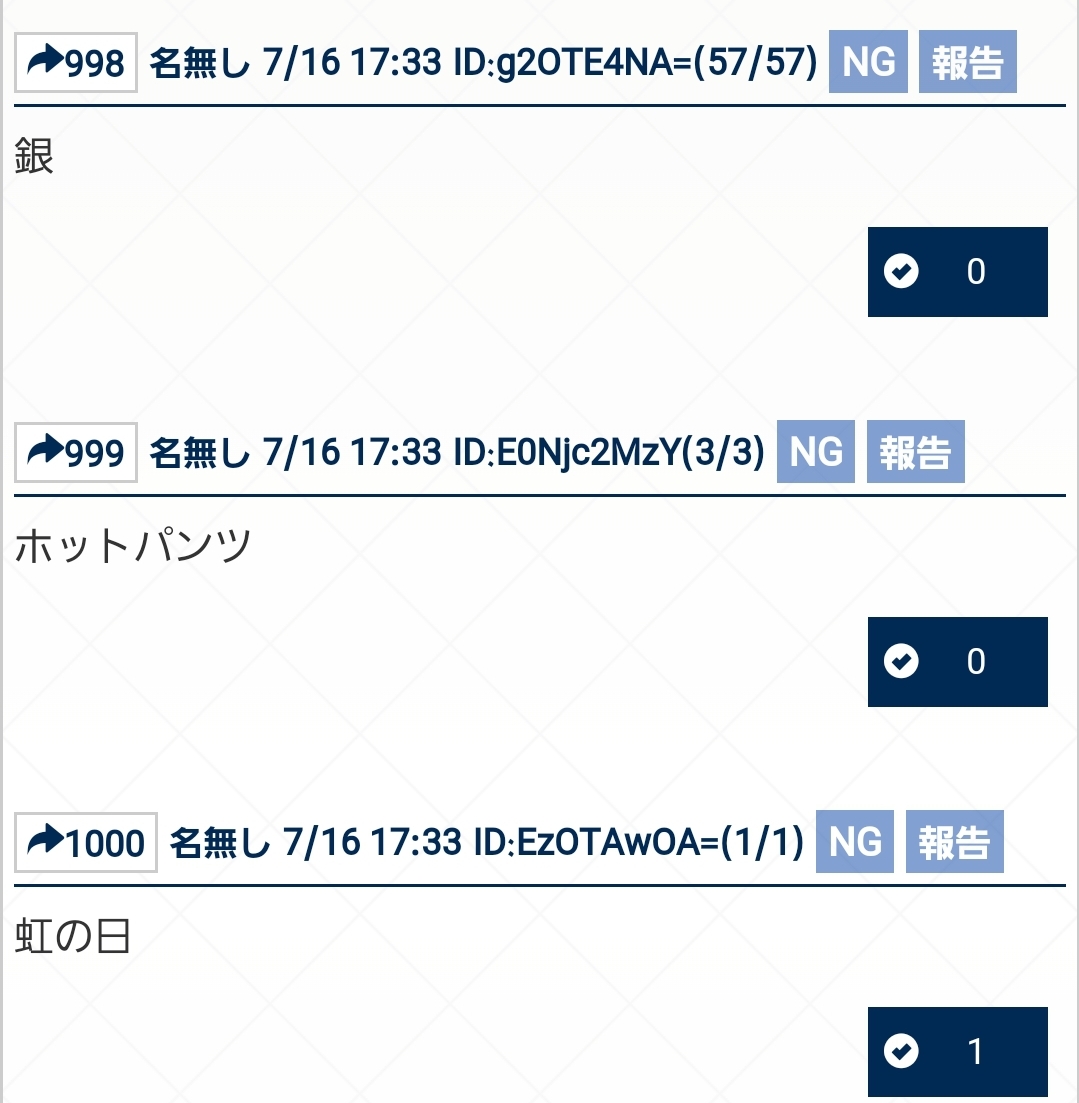Like the ホットパンツ post

click(x=957, y=662)
